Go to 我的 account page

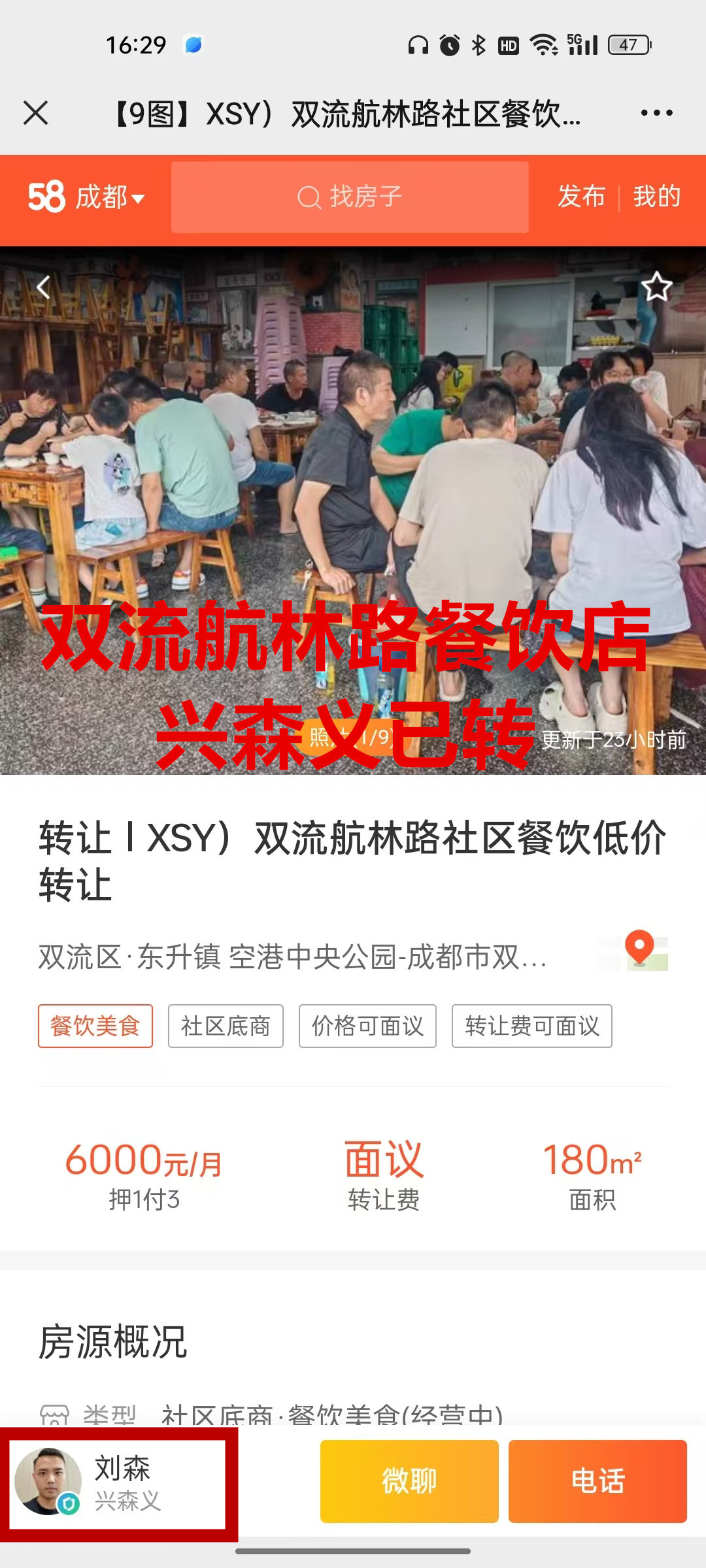[x=657, y=197]
